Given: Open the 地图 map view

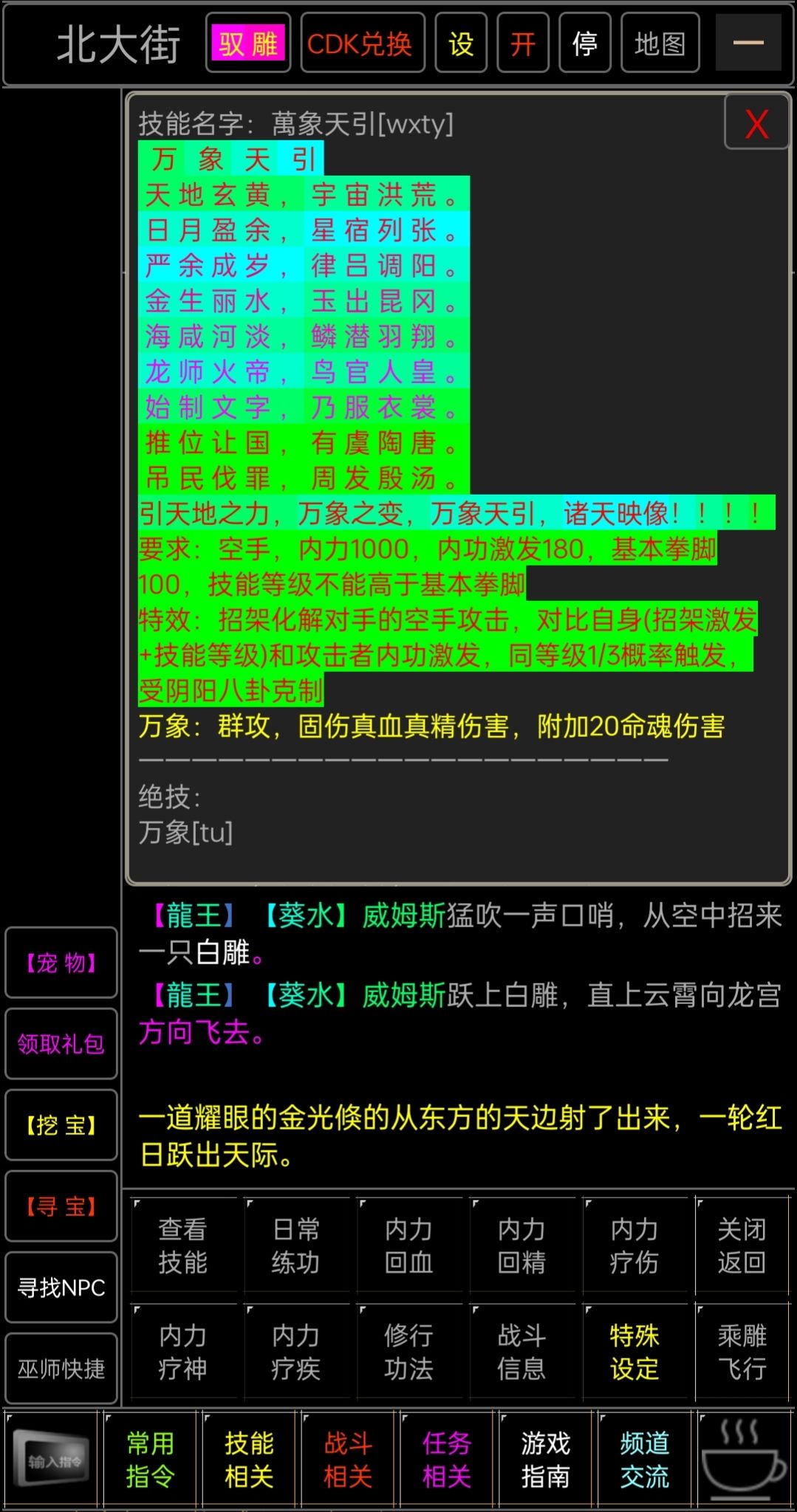Looking at the screenshot, I should [660, 43].
